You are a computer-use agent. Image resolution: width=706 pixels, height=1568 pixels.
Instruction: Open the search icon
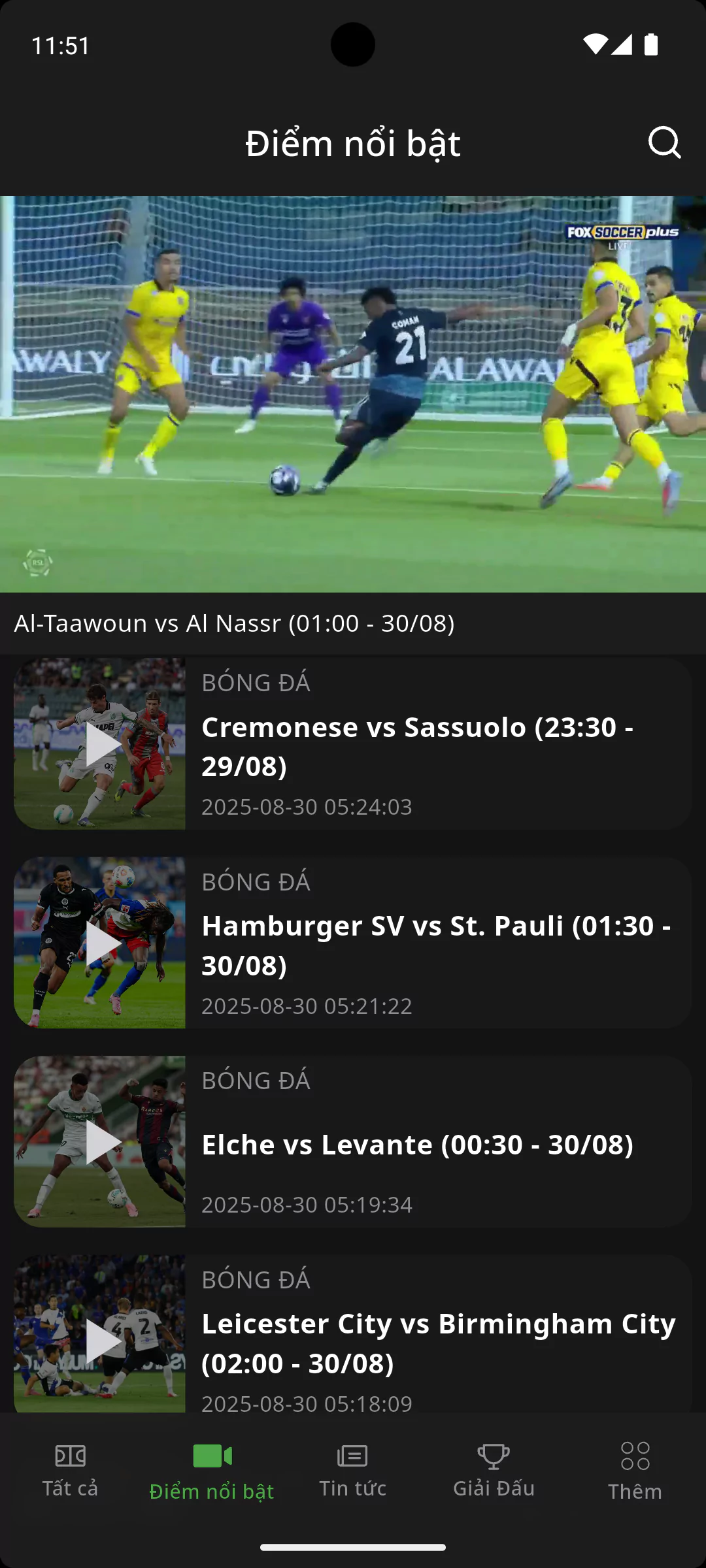(x=664, y=142)
